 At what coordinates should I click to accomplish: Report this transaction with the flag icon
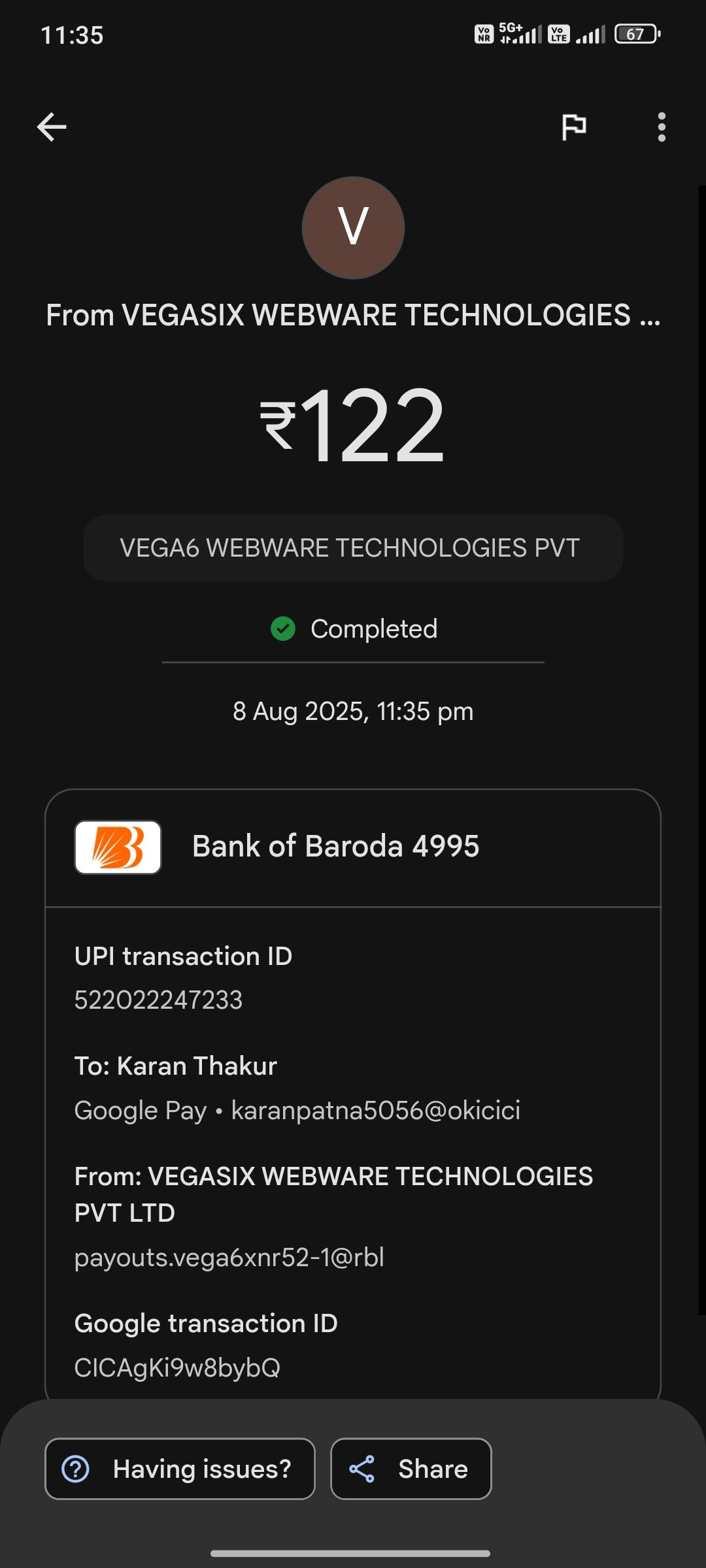click(x=574, y=127)
